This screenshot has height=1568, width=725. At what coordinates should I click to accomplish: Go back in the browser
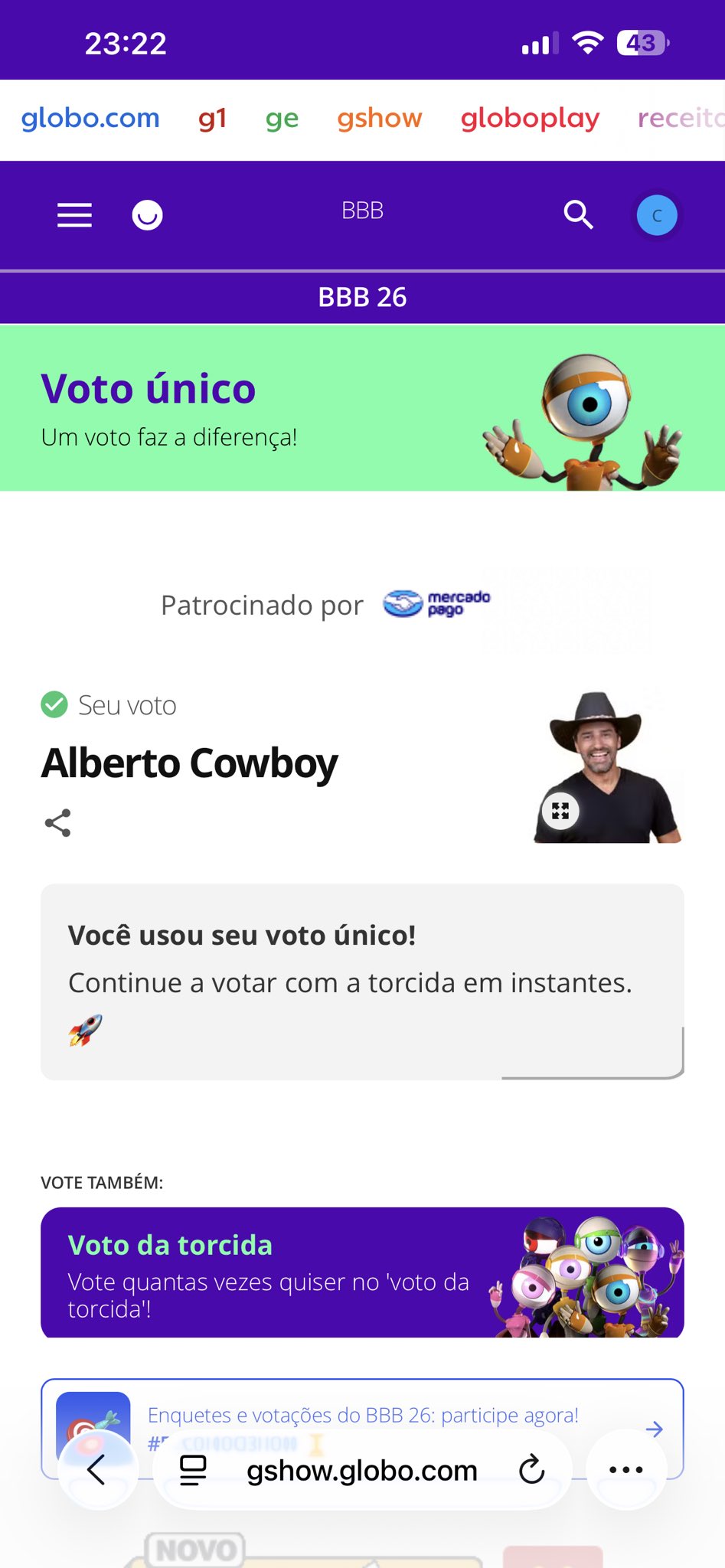pos(97,1470)
